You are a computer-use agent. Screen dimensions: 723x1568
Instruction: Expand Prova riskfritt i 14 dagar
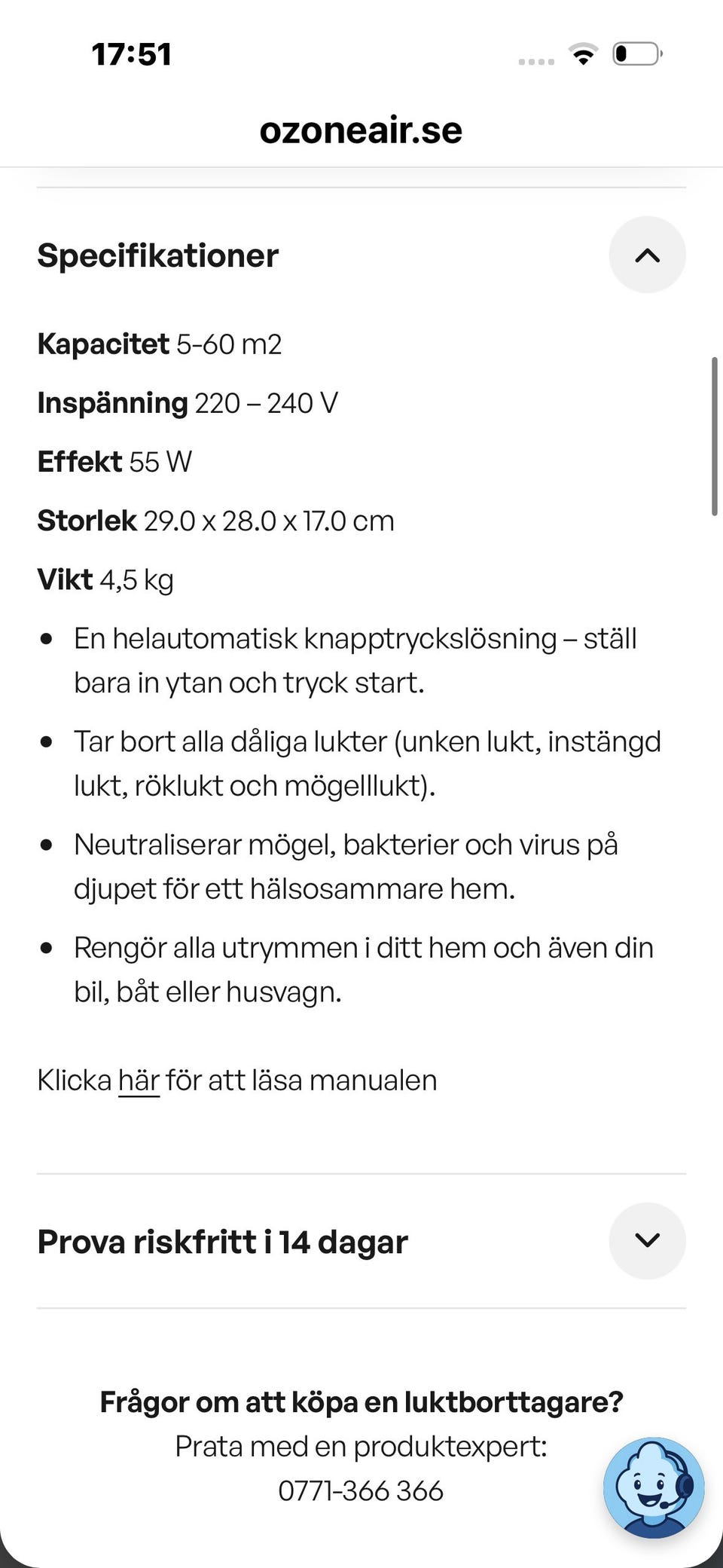coord(647,1241)
